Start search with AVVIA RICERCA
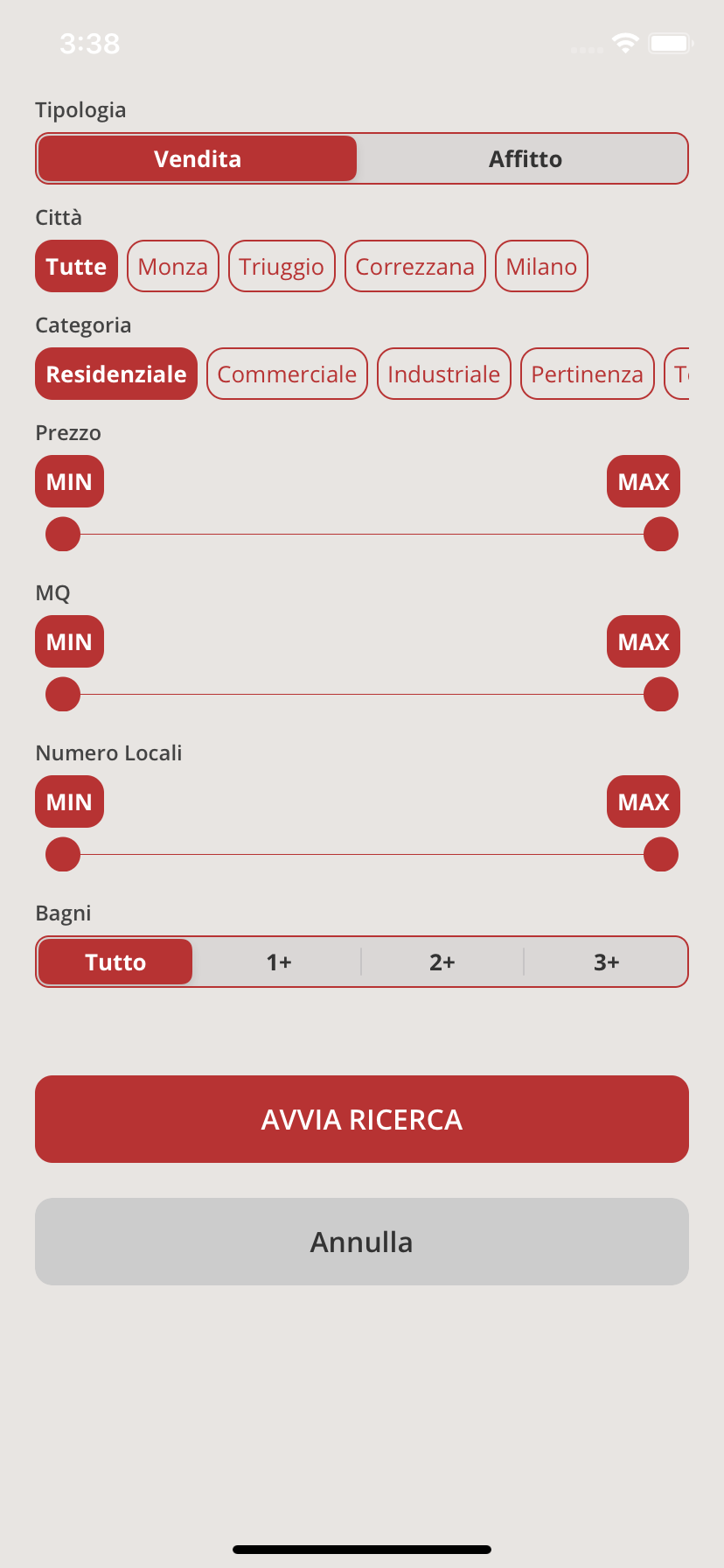 (362, 1119)
